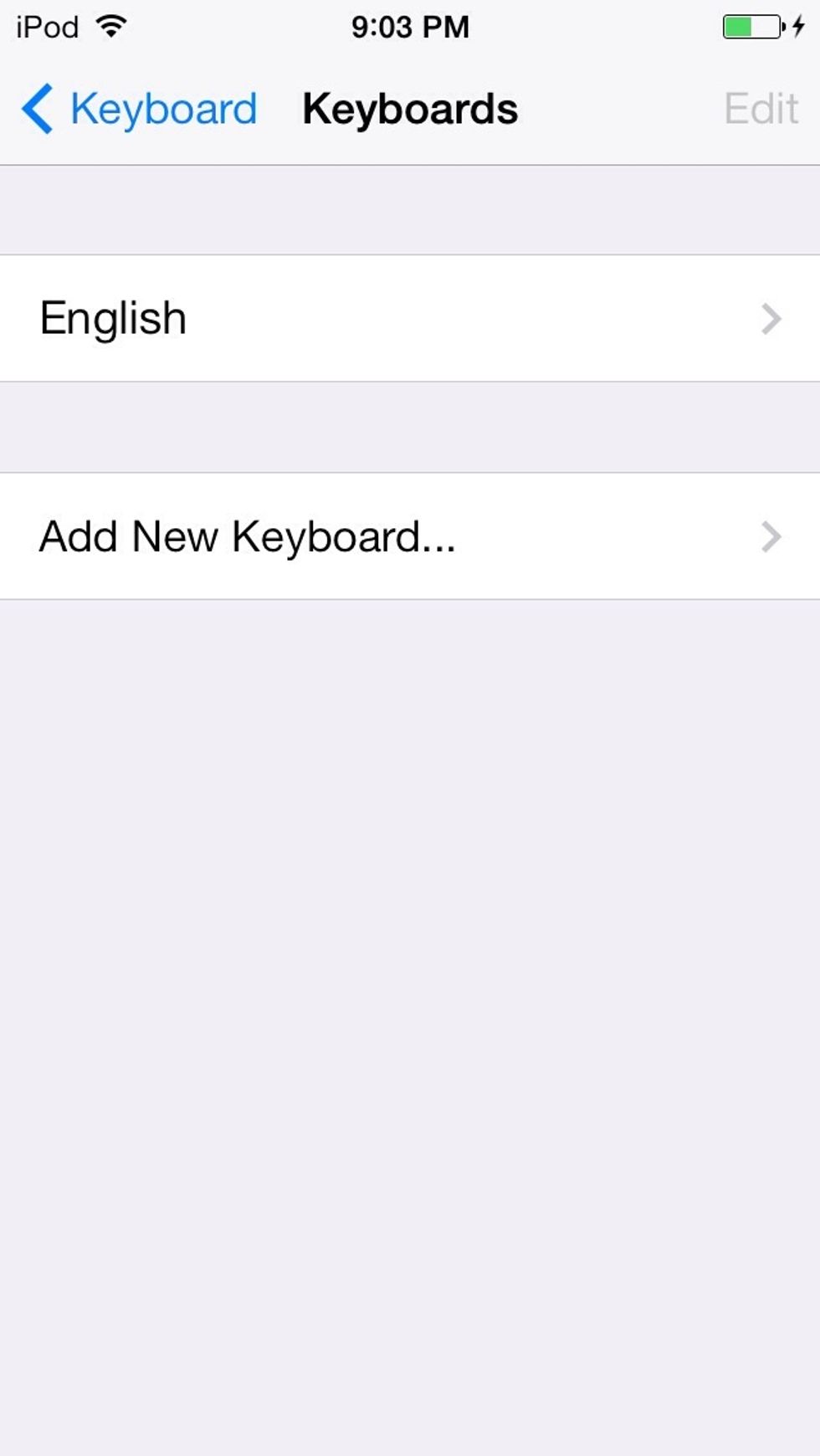
Task: Tap the chevron next to Add New Keyboard
Action: pos(771,538)
